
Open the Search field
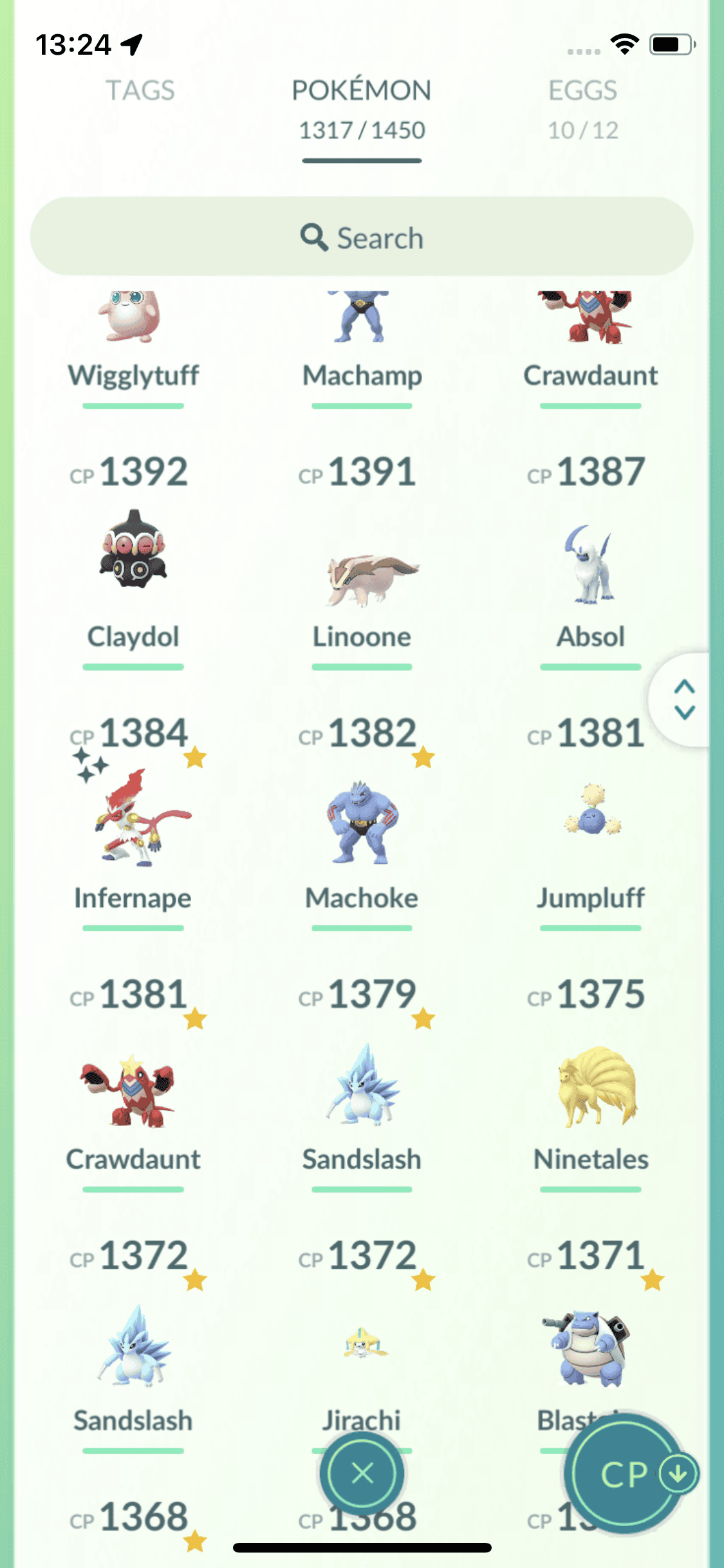362,238
